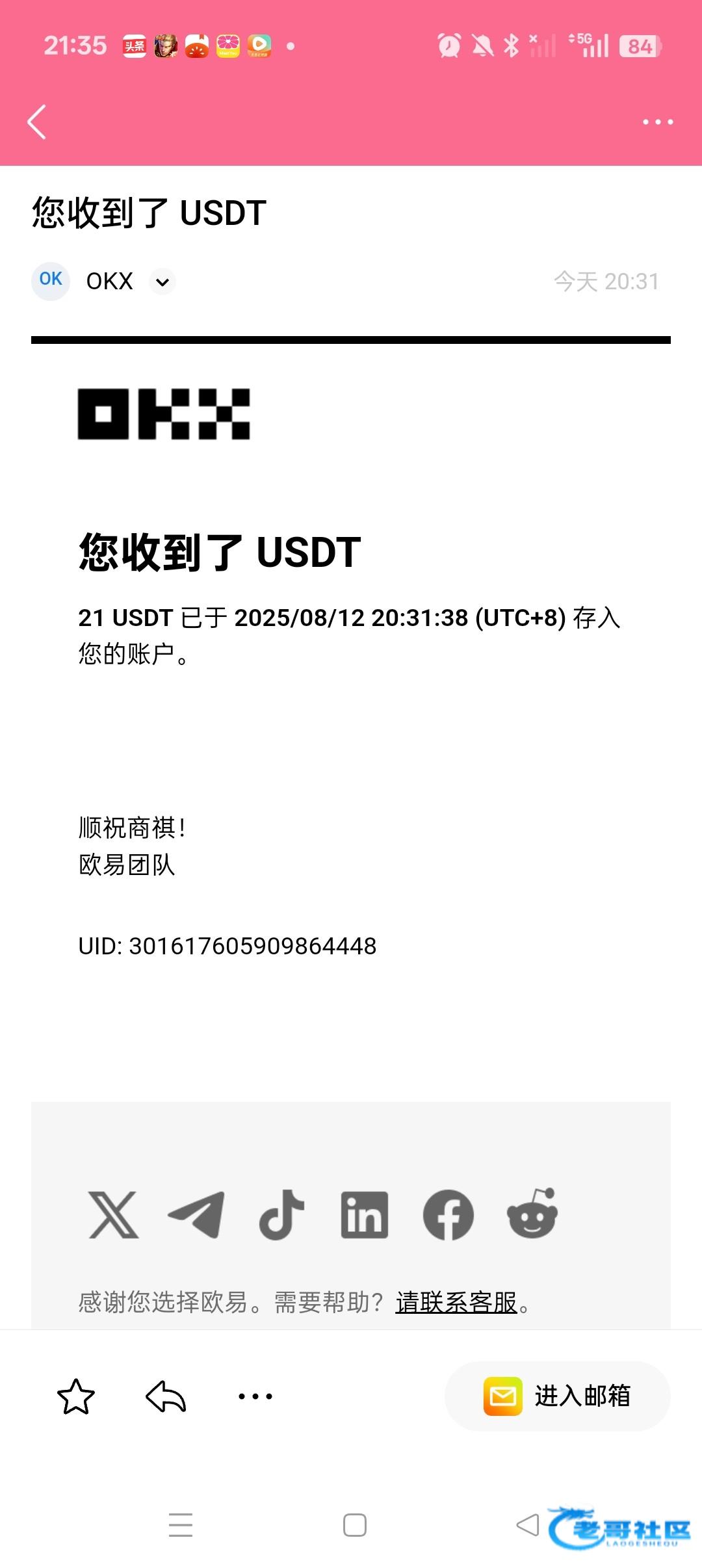Reply to this email
The width and height of the screenshot is (702, 1568).
pyautogui.click(x=166, y=1396)
